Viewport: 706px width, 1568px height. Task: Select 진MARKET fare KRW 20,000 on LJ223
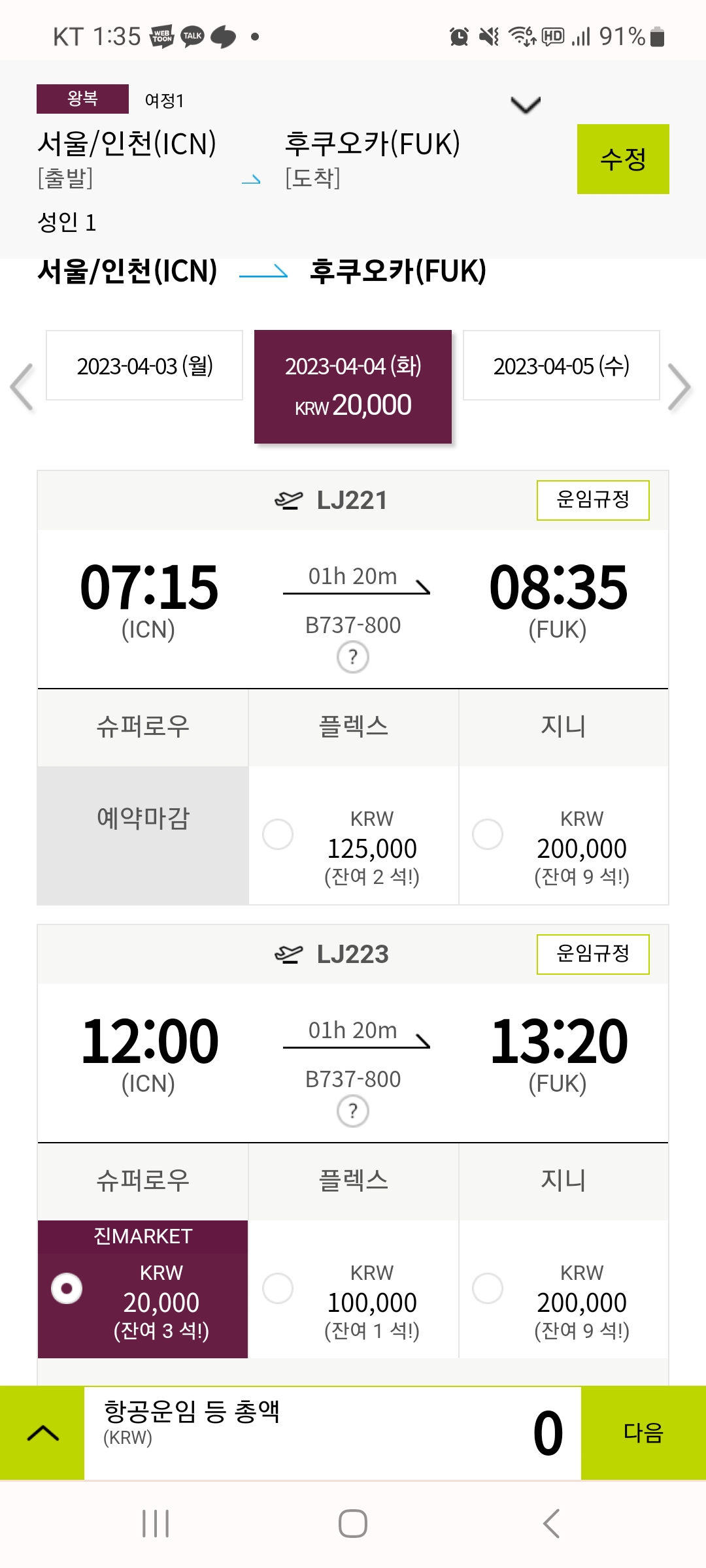67,1288
